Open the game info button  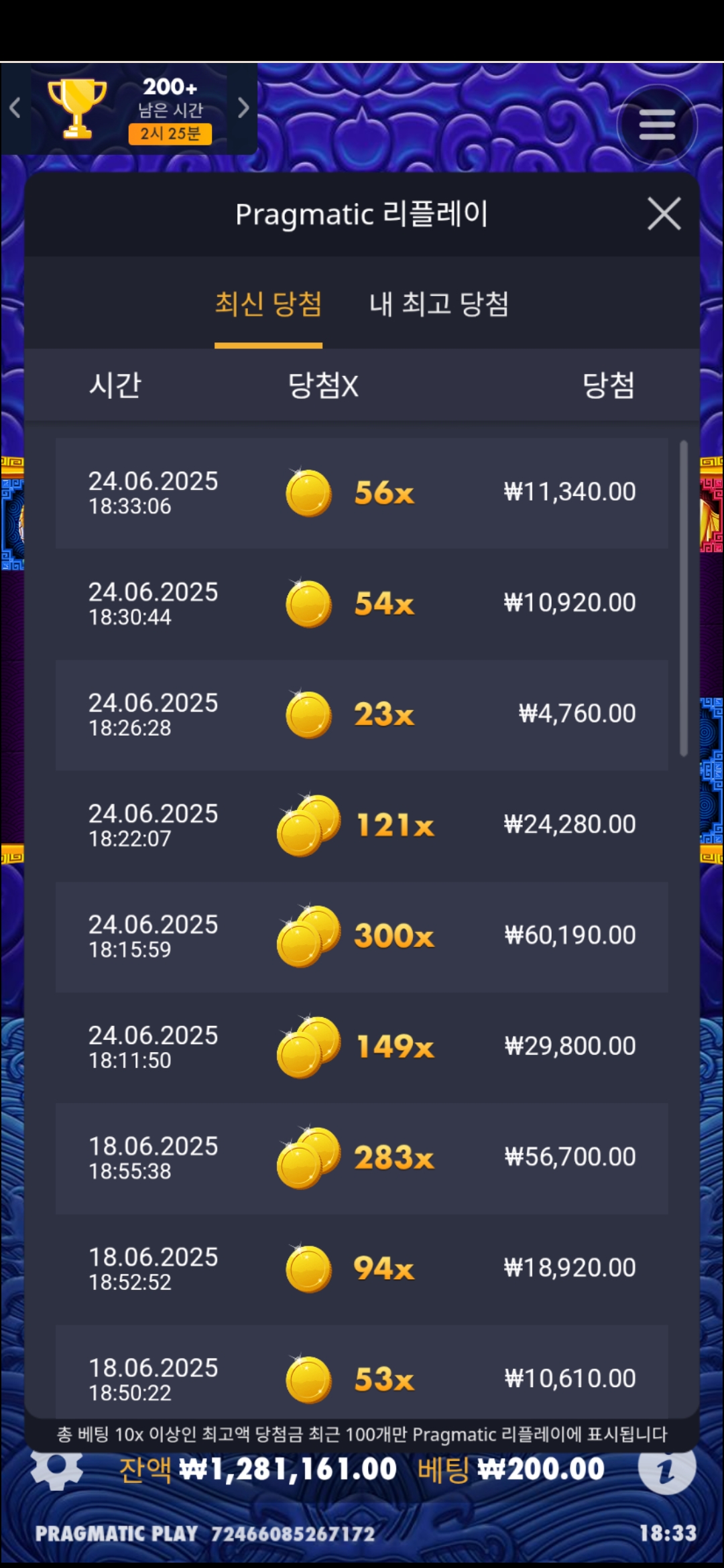tap(666, 1469)
